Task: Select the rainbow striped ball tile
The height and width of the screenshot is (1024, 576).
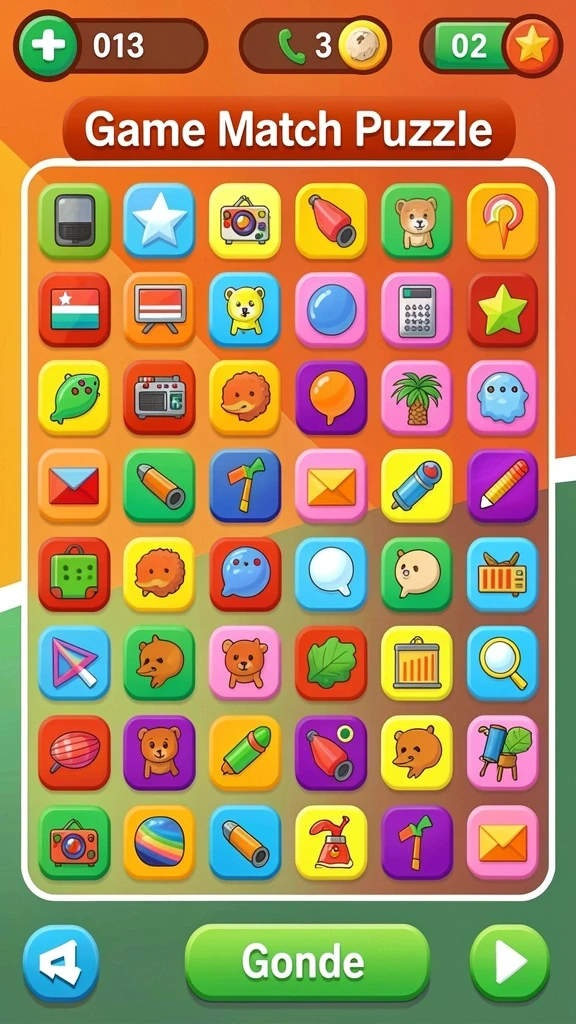Action: [x=159, y=842]
